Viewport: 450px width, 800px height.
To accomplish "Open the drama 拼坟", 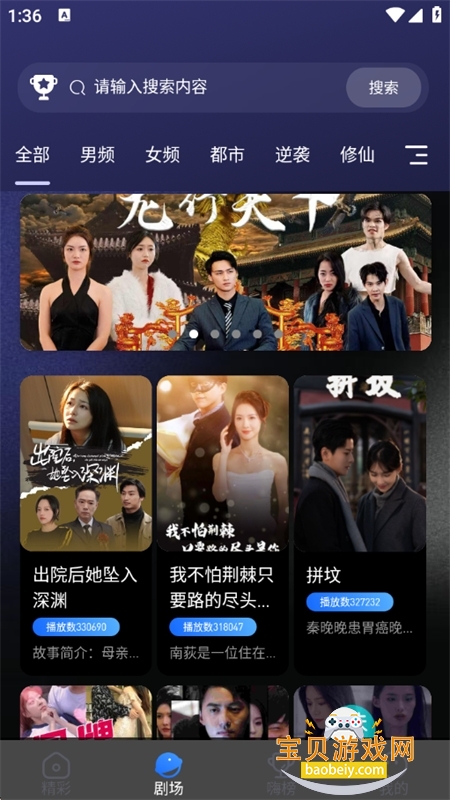I will [x=360, y=525].
